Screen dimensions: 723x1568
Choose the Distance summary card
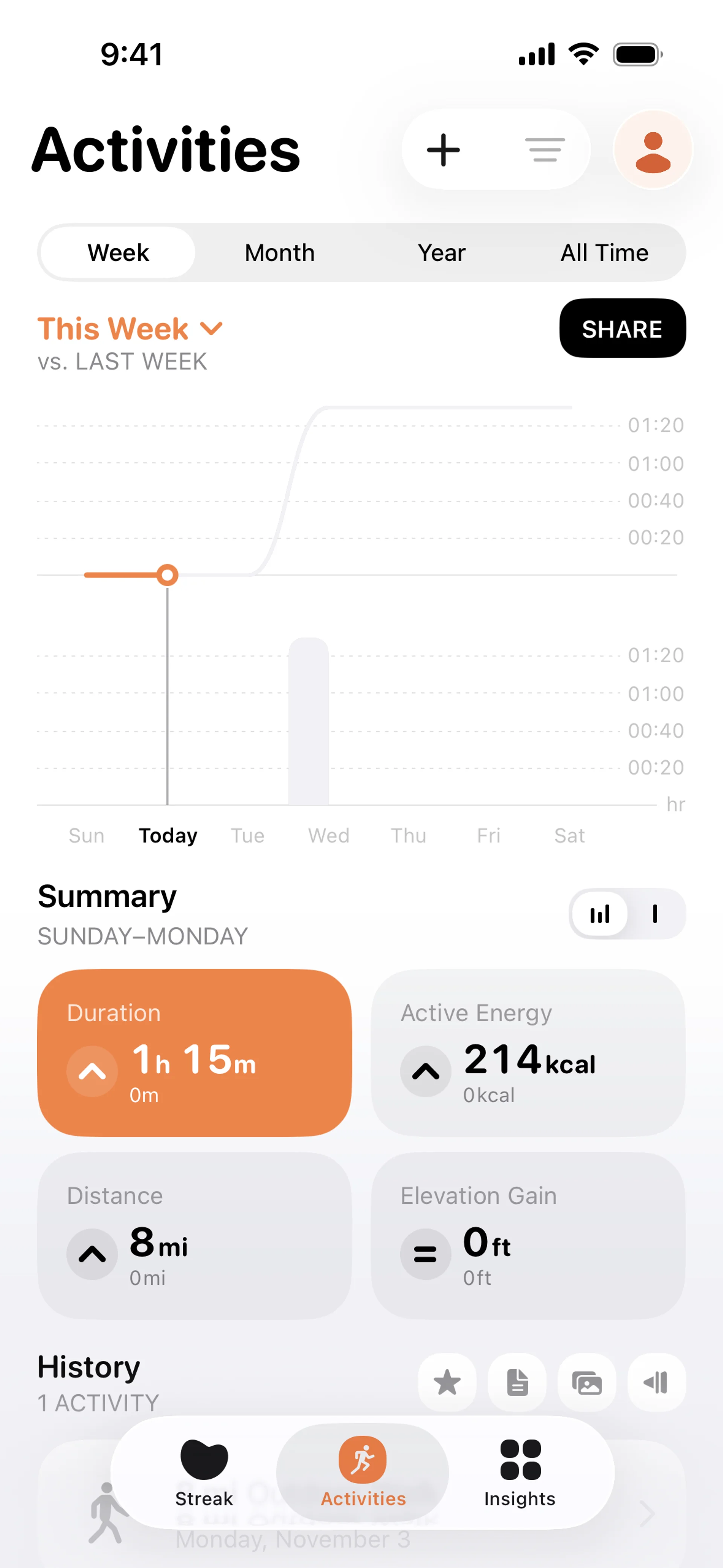click(x=194, y=1235)
